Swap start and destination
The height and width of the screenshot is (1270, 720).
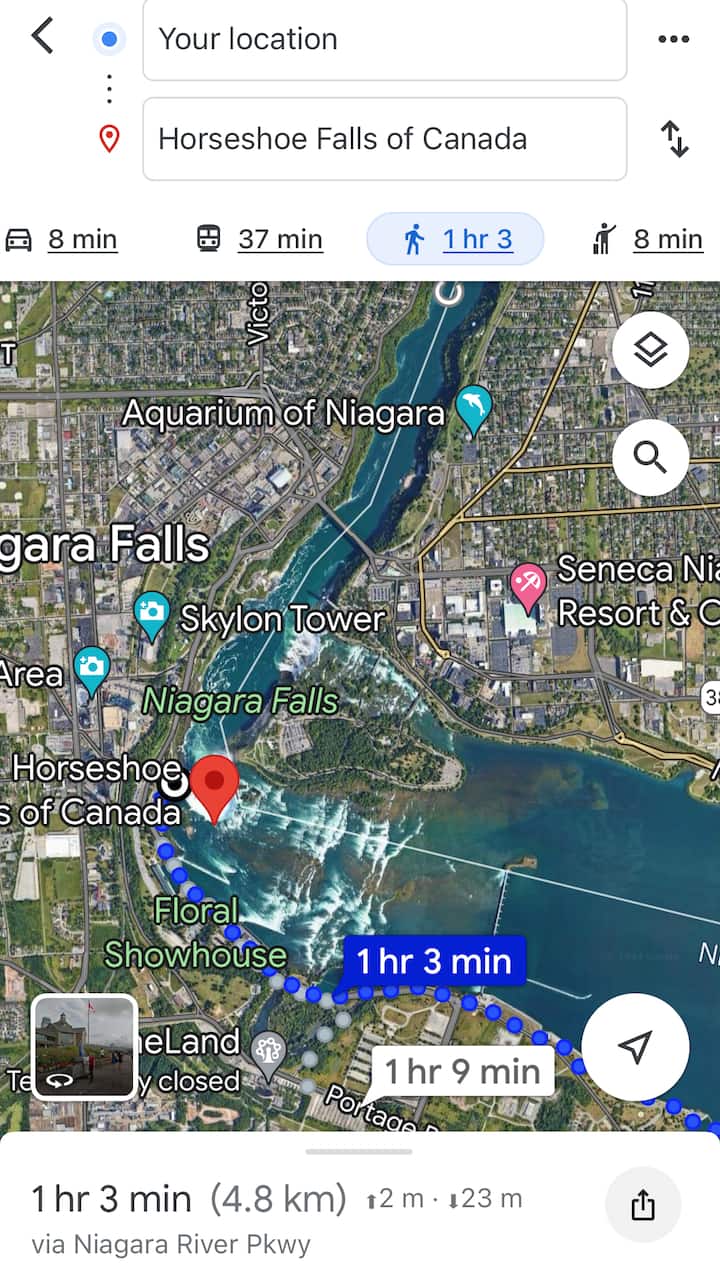point(675,139)
